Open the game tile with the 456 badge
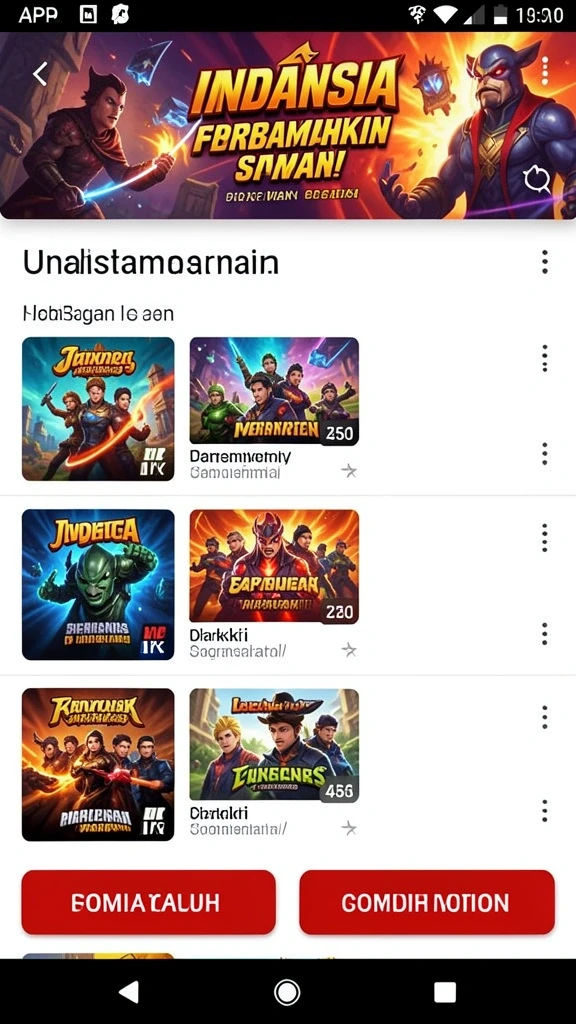The height and width of the screenshot is (1024, 576). pyautogui.click(x=274, y=744)
